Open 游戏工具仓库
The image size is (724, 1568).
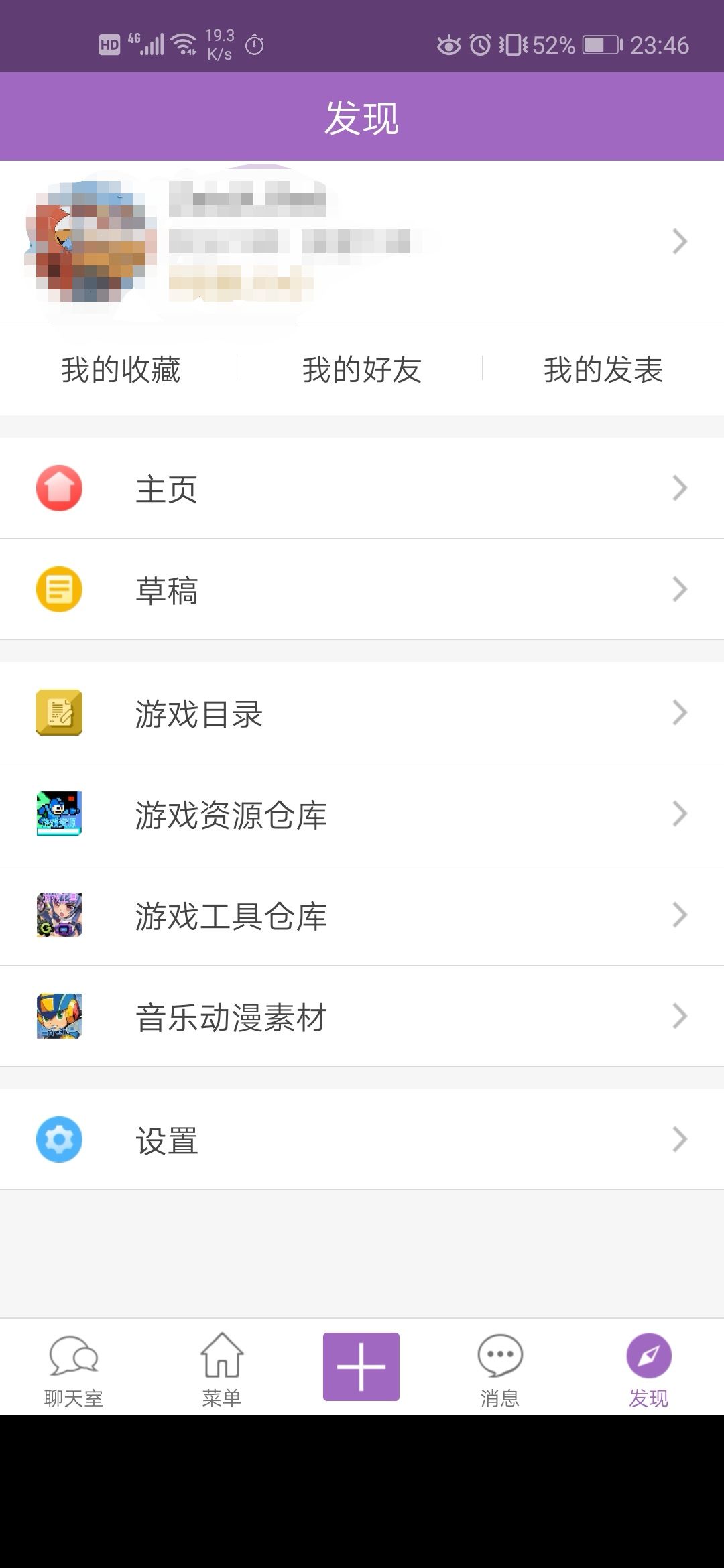coord(362,915)
